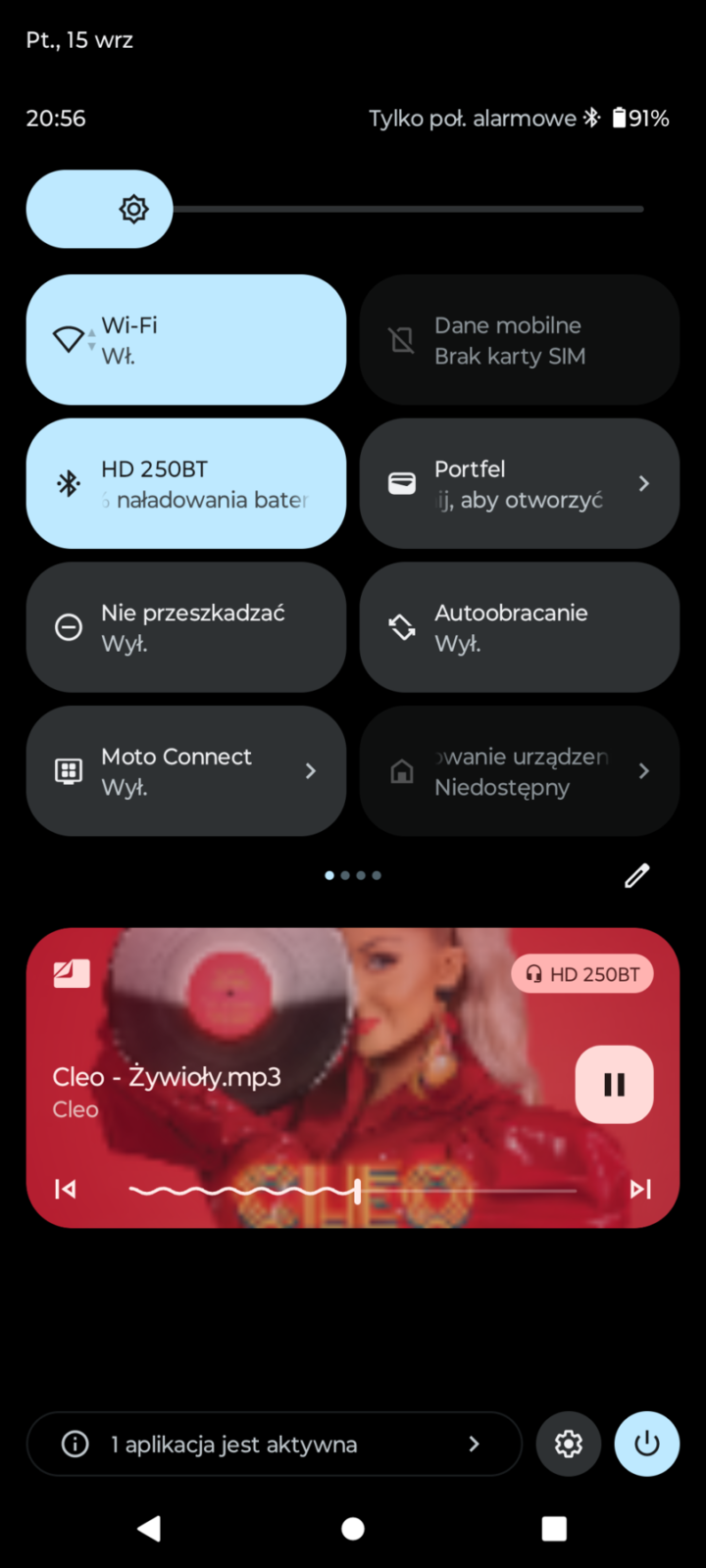This screenshot has height=1568, width=706.
Task: Pause Cleo - Żywioły.mp3
Action: point(614,1084)
